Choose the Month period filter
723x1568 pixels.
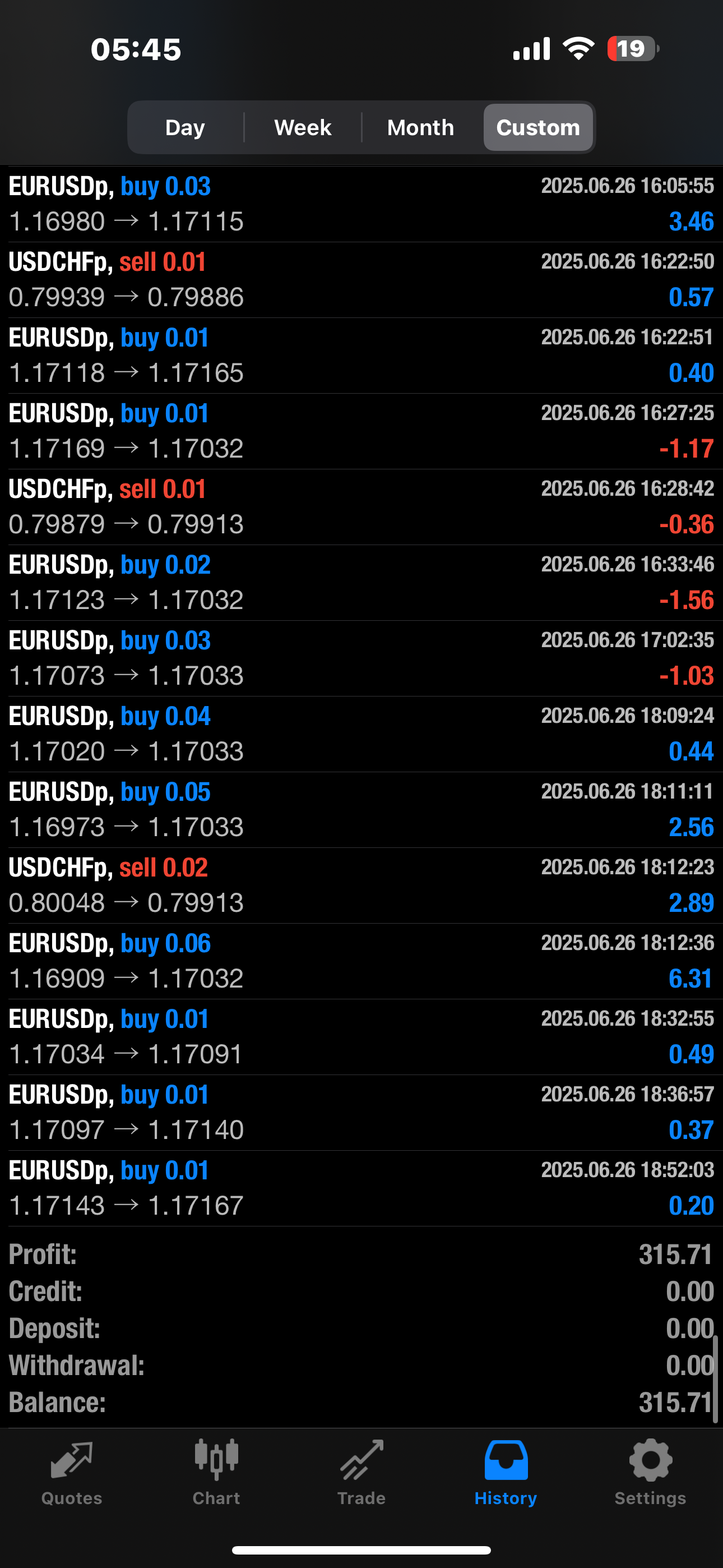[420, 127]
